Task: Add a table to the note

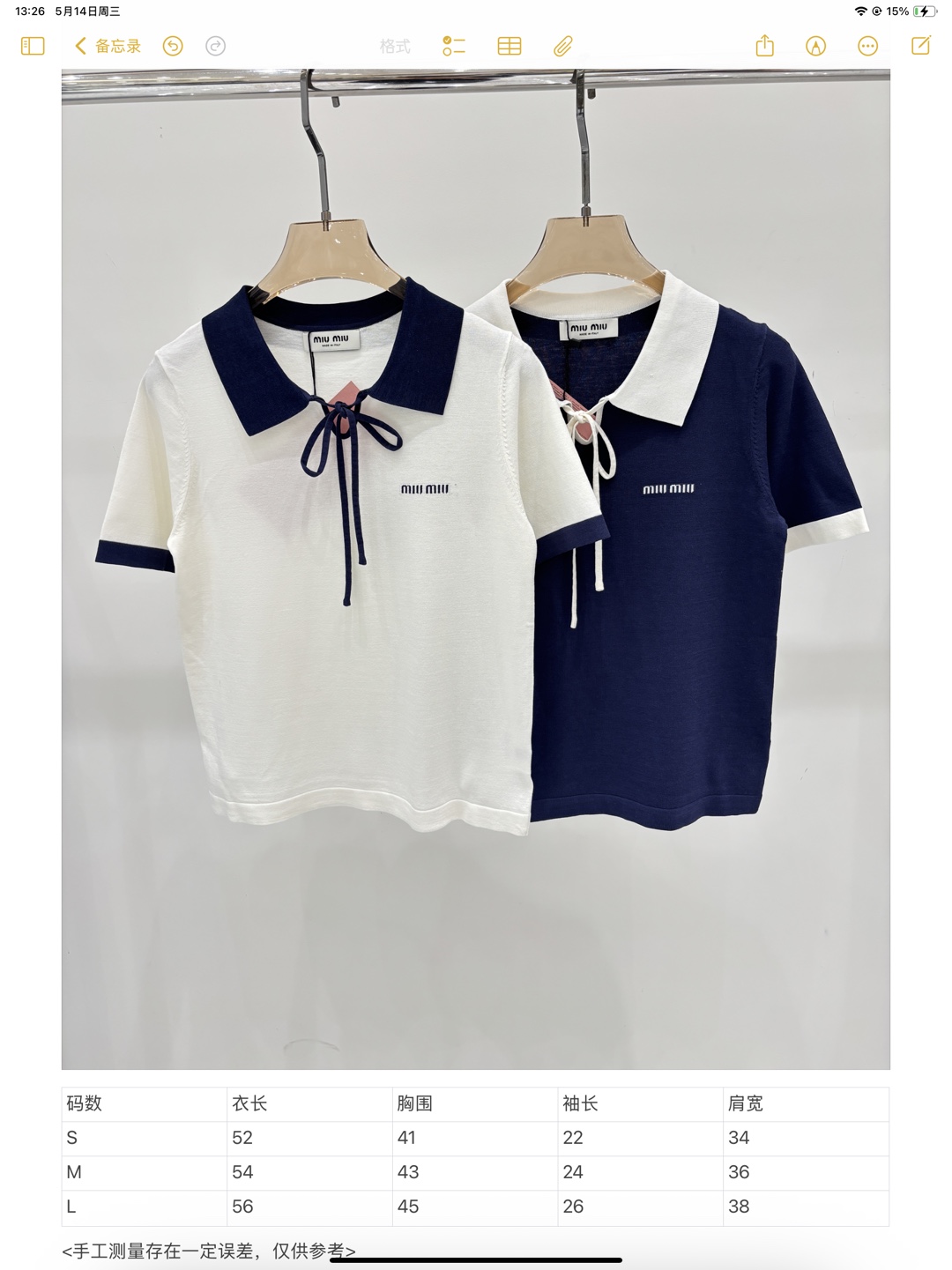Action: [x=509, y=46]
